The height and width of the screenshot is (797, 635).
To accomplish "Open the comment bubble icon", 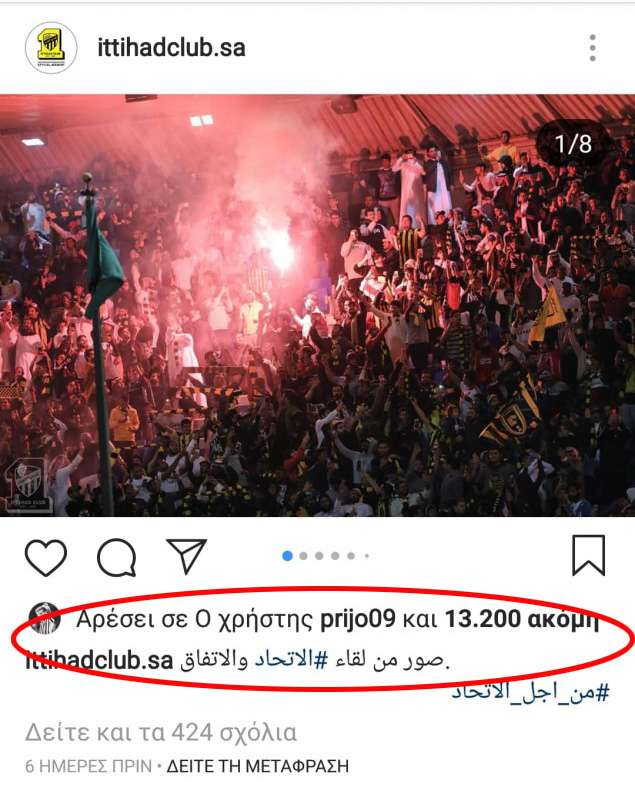I will point(117,556).
